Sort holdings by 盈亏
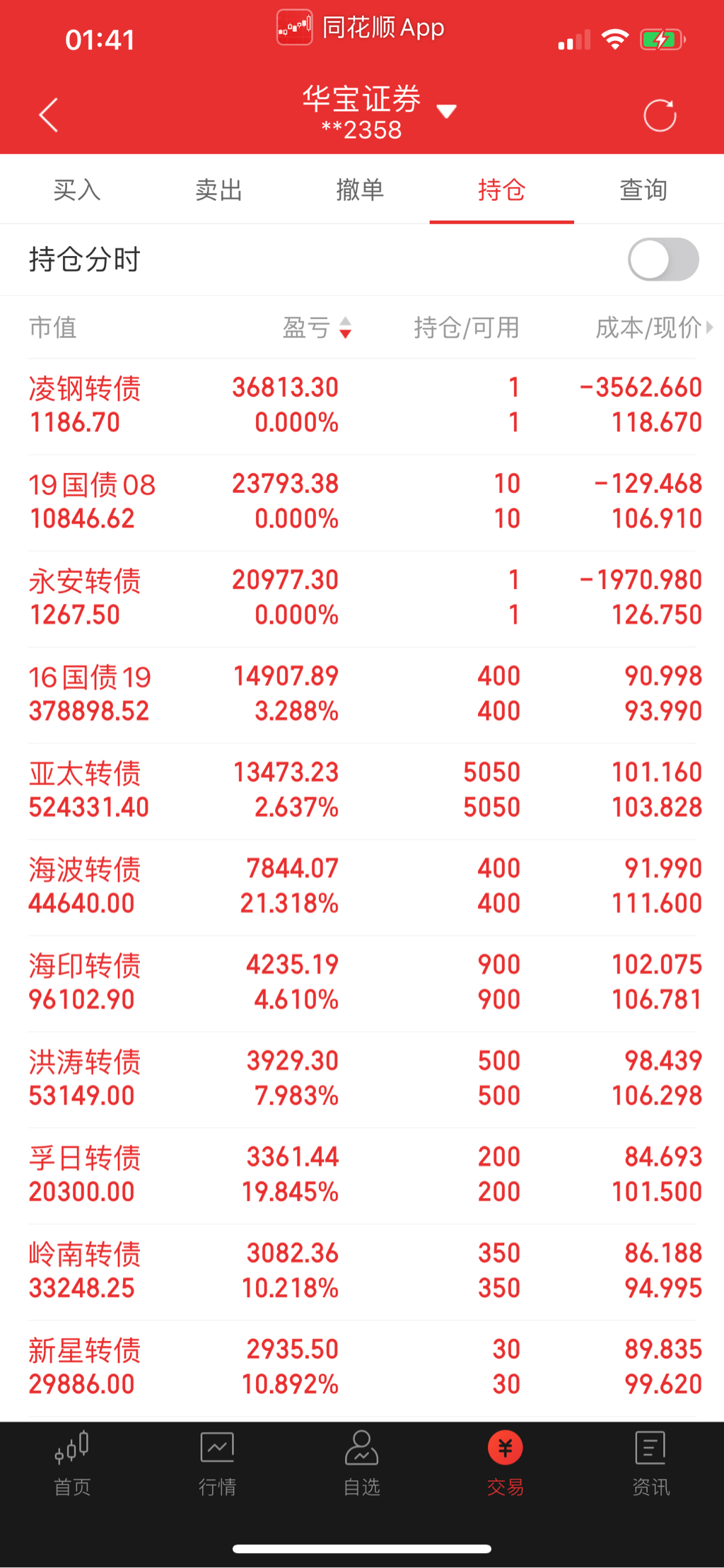 (x=316, y=327)
